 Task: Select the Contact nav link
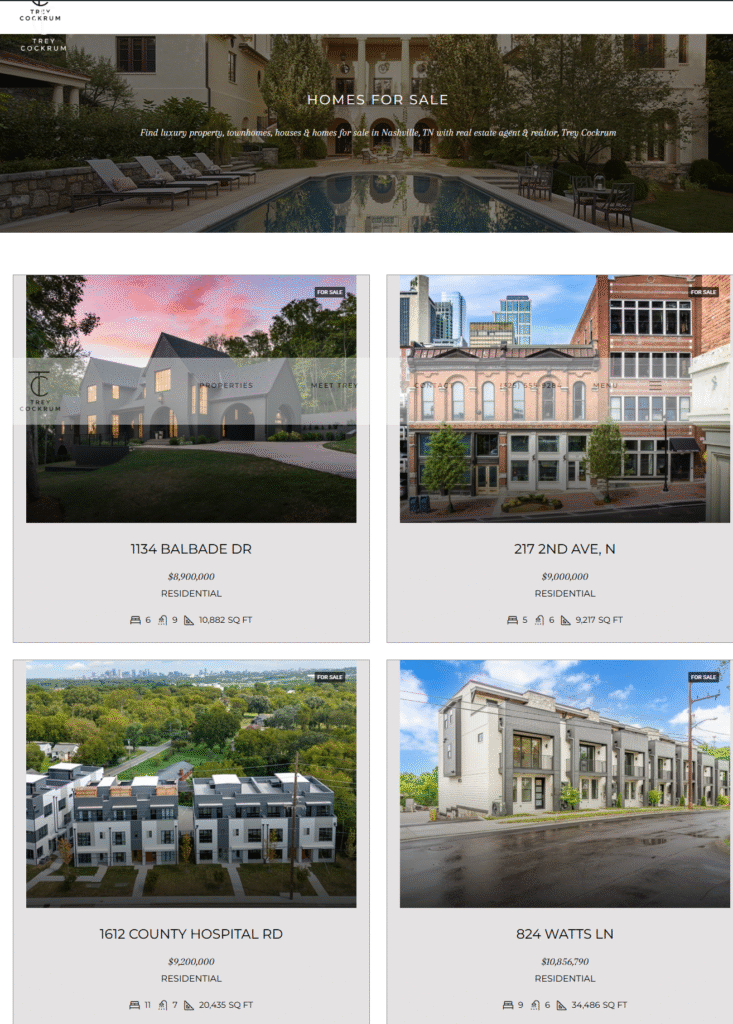pos(431,385)
